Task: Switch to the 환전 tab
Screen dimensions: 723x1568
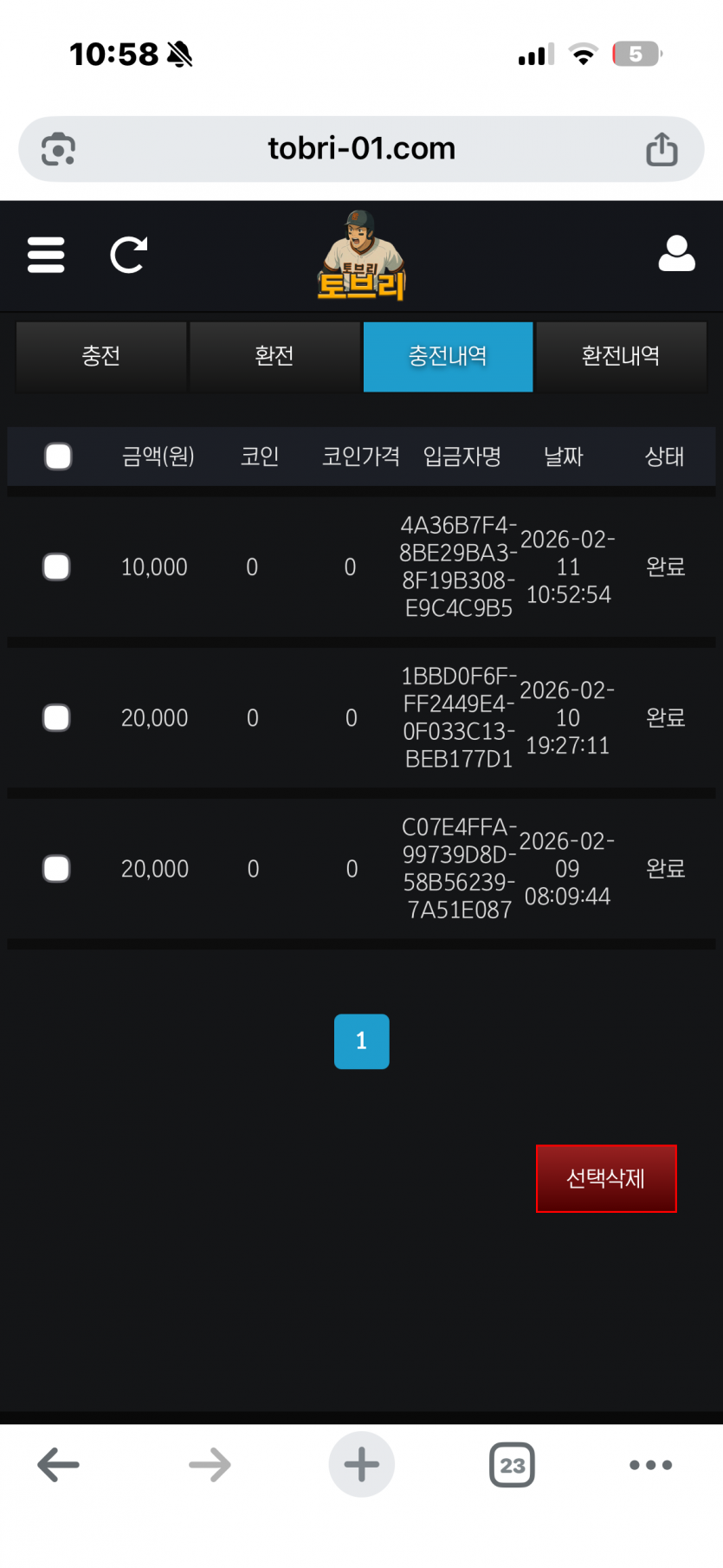Action: pyautogui.click(x=274, y=356)
